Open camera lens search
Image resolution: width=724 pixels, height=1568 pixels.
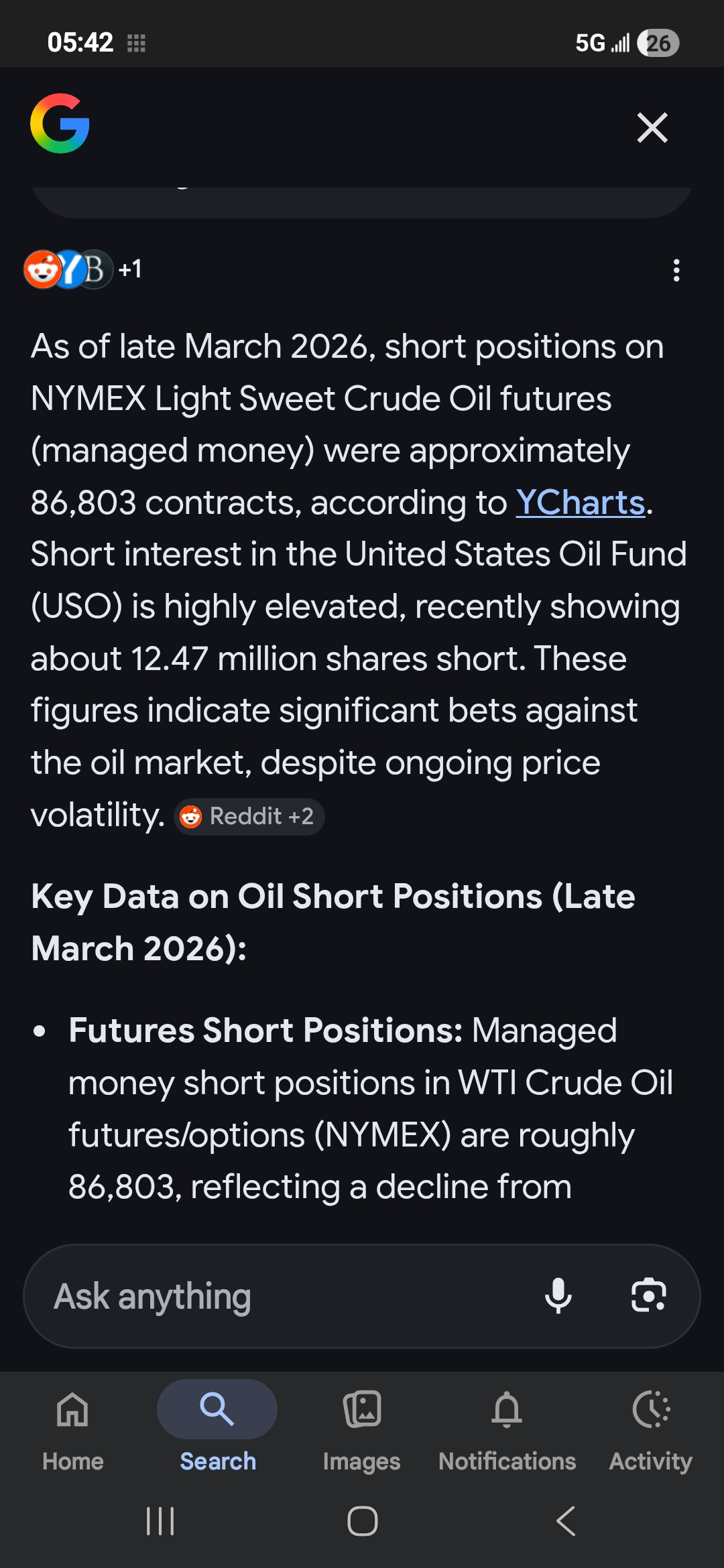(x=648, y=1295)
